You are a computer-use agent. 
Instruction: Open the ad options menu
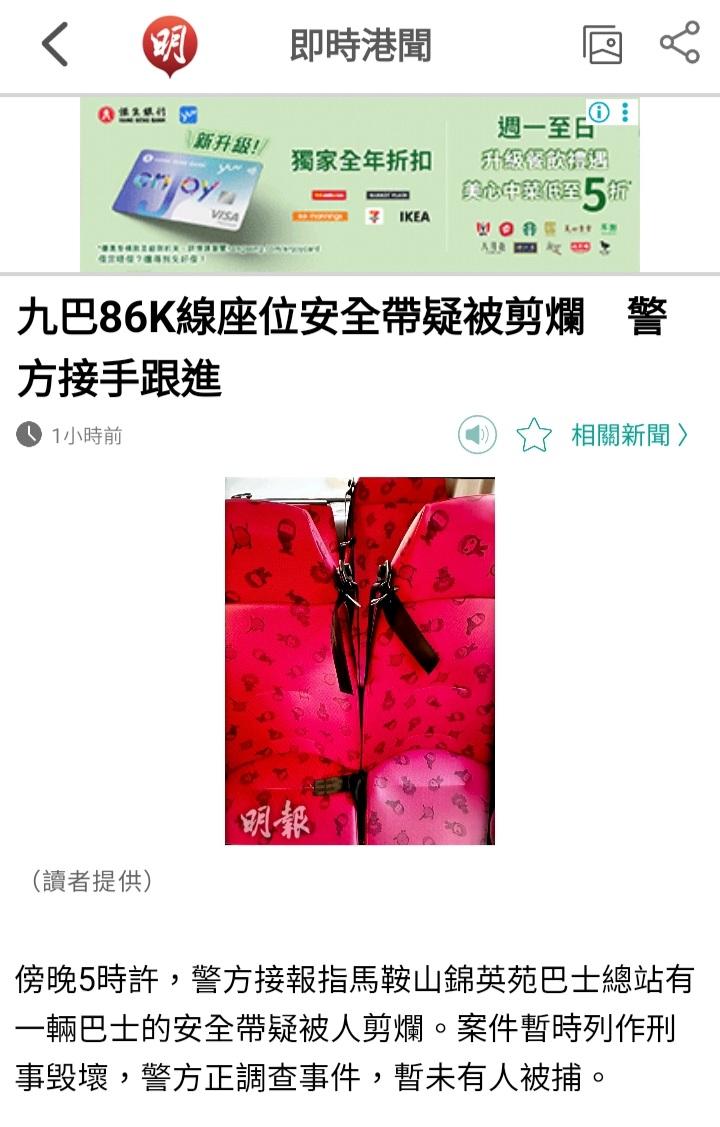pos(626,112)
